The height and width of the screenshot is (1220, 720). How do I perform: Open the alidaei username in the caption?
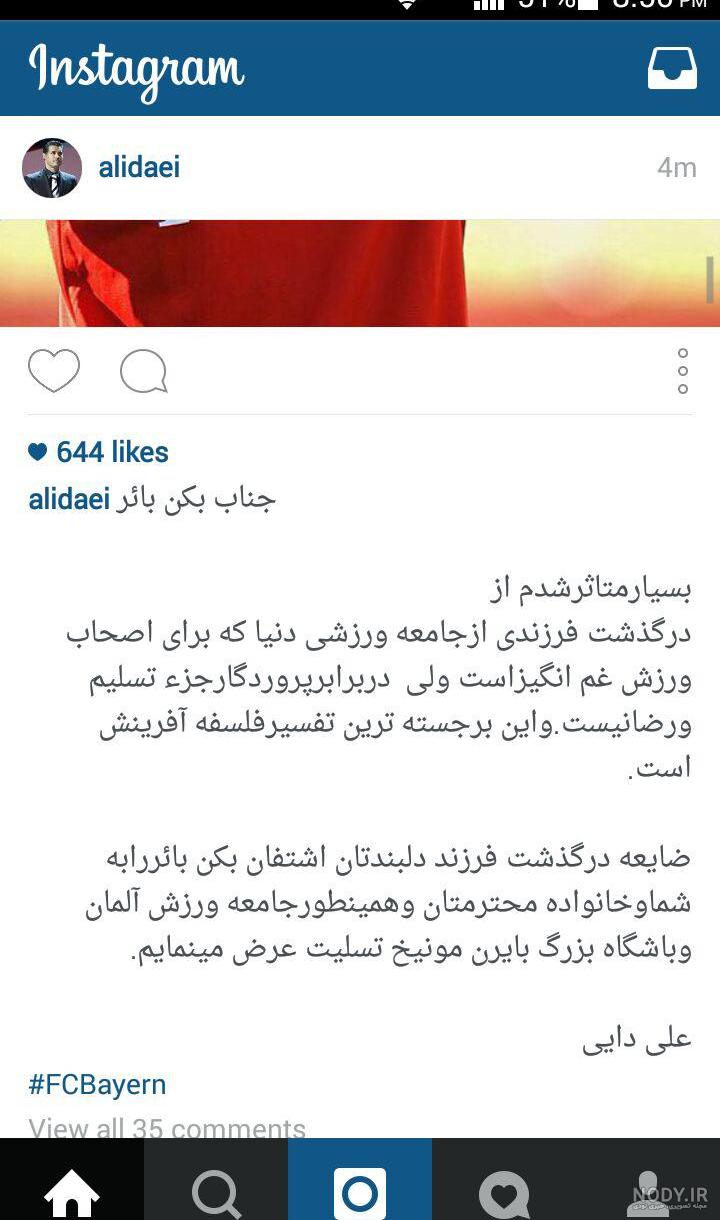pos(69,500)
